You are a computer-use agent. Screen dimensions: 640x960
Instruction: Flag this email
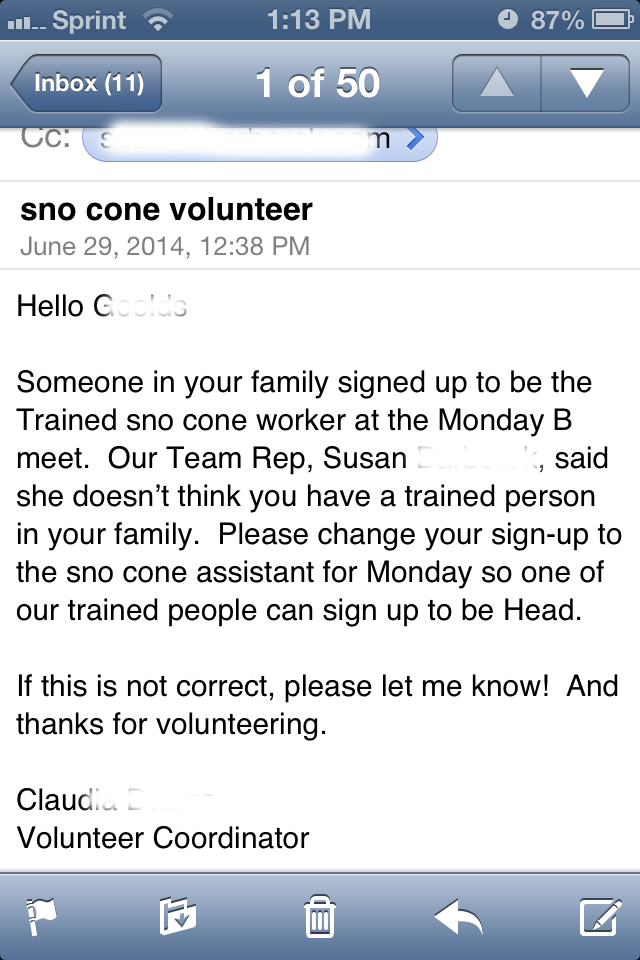click(42, 915)
